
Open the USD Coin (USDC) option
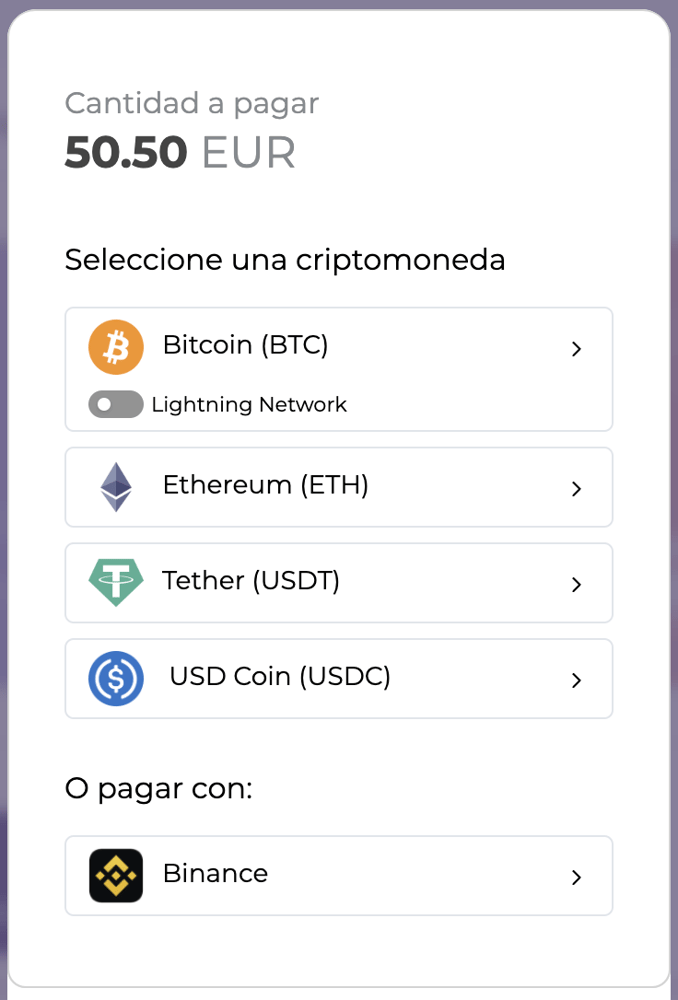coord(338,679)
